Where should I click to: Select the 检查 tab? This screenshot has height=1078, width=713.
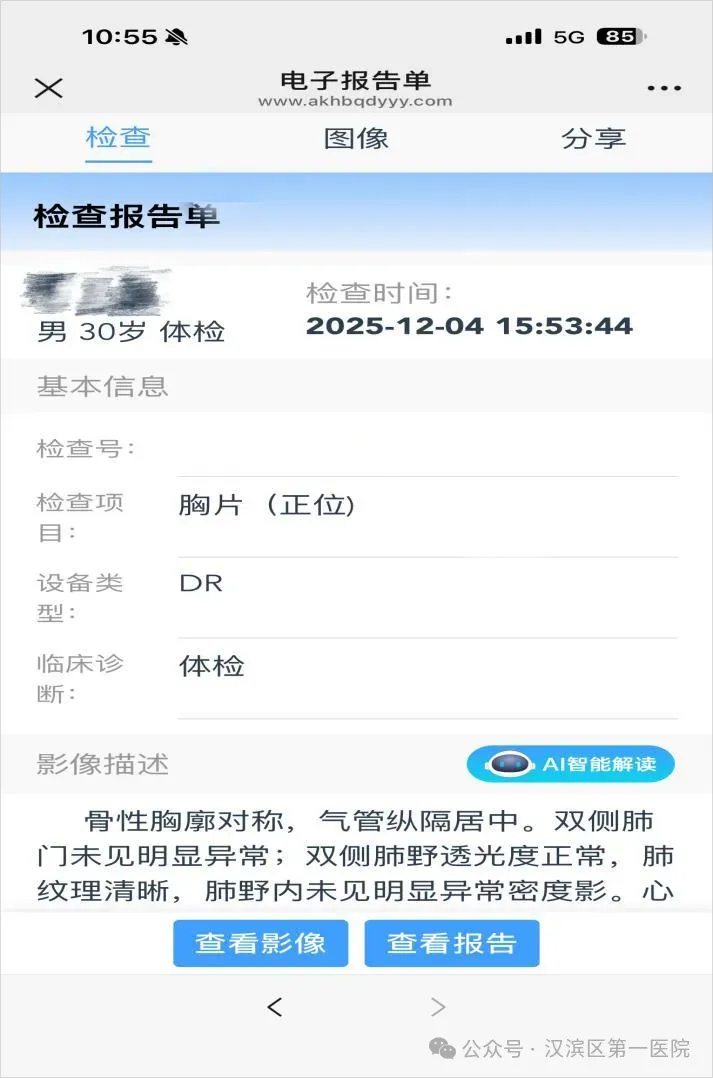click(x=118, y=139)
